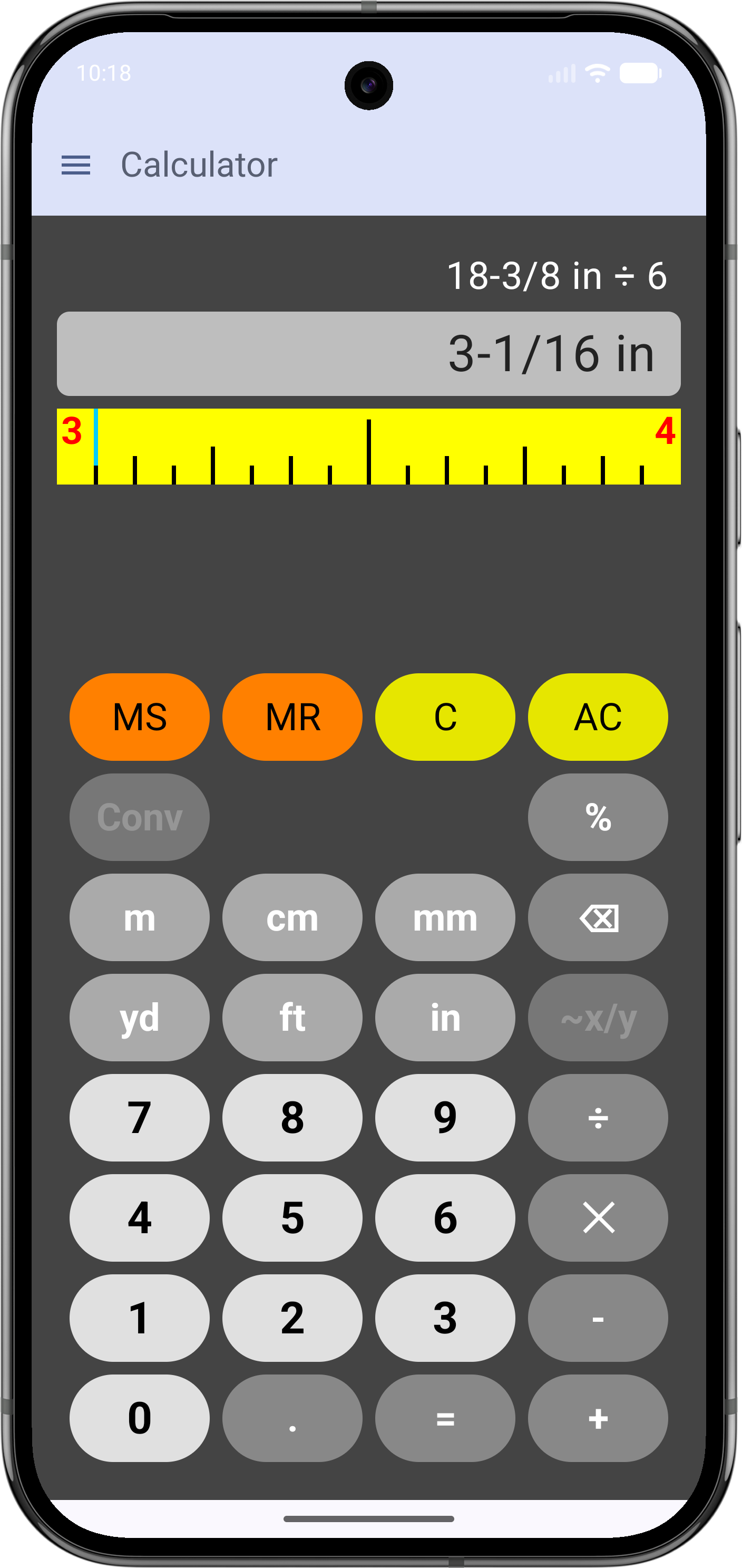
Task: Reset everything with AC
Action: 597,717
